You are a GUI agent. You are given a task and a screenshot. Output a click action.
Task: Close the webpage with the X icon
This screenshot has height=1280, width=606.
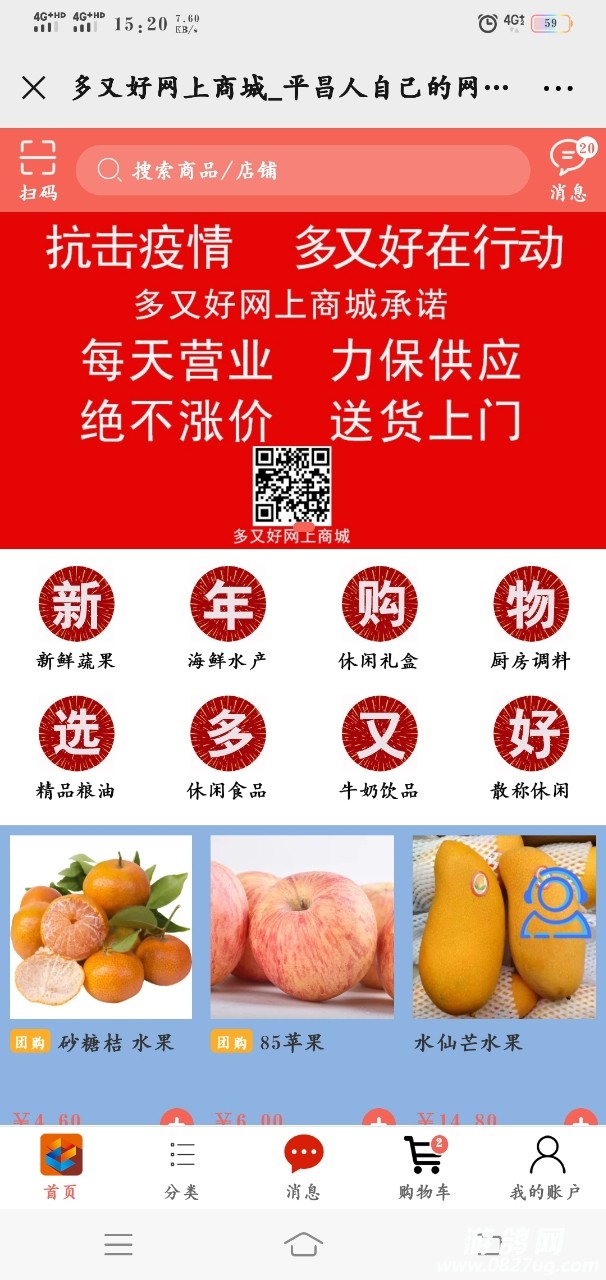33,88
